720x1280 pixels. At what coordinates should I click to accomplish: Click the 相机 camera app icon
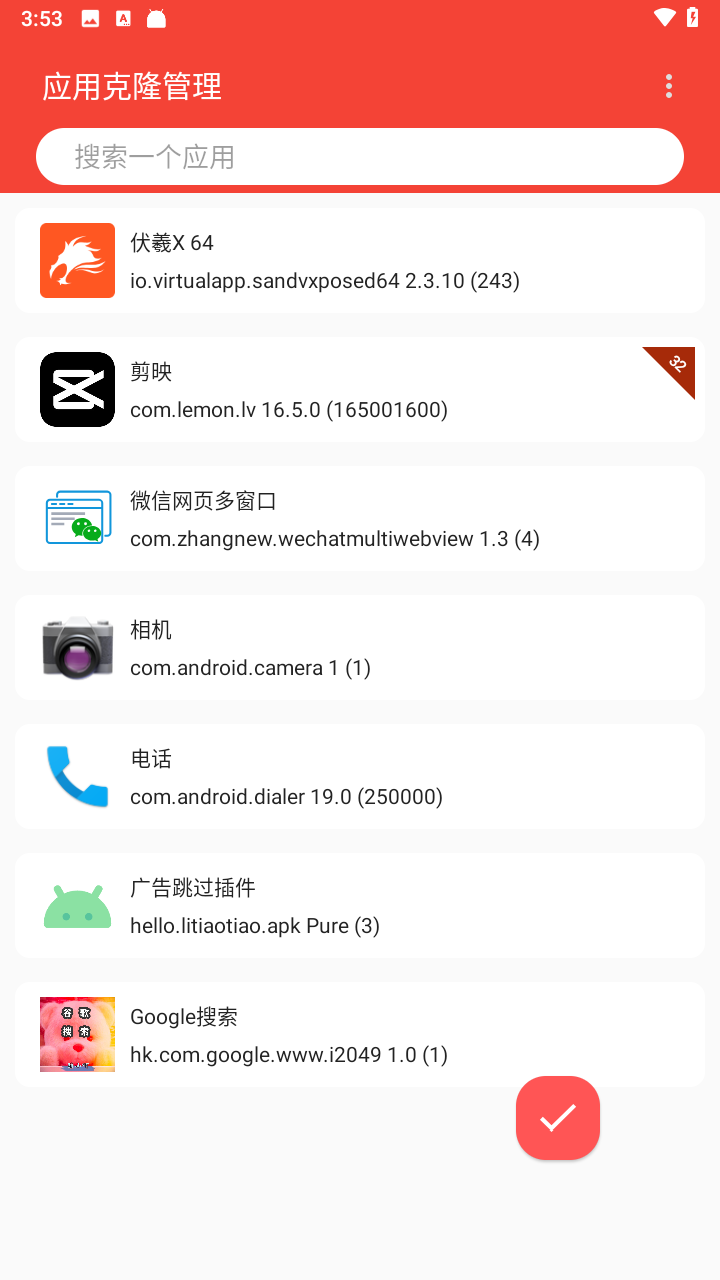click(77, 647)
